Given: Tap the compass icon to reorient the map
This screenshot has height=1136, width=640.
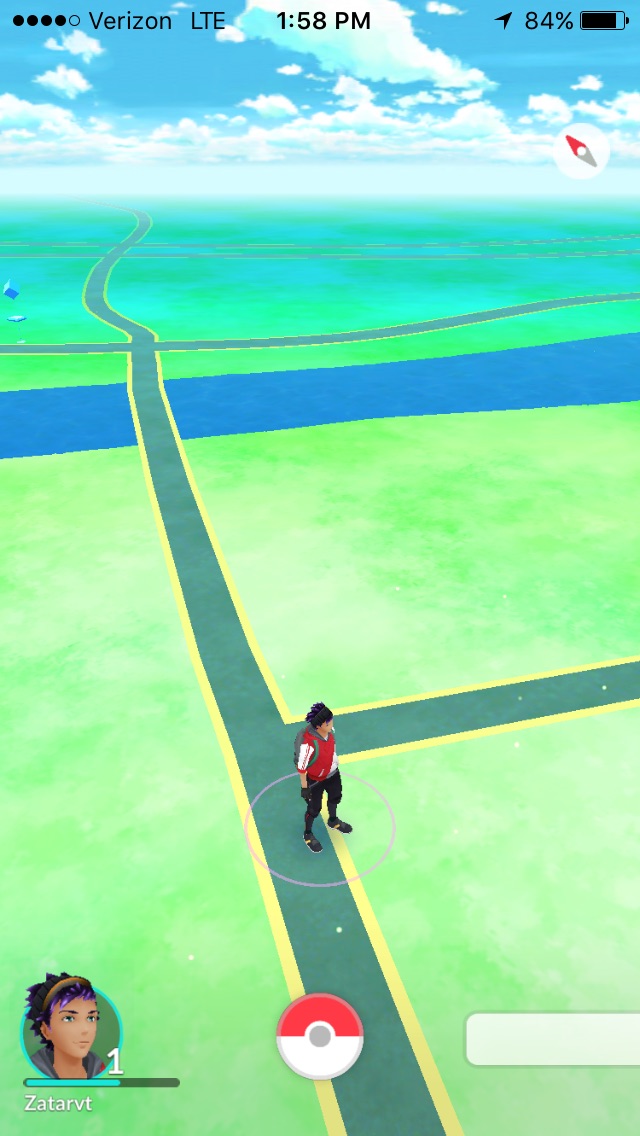Looking at the screenshot, I should 581,152.
